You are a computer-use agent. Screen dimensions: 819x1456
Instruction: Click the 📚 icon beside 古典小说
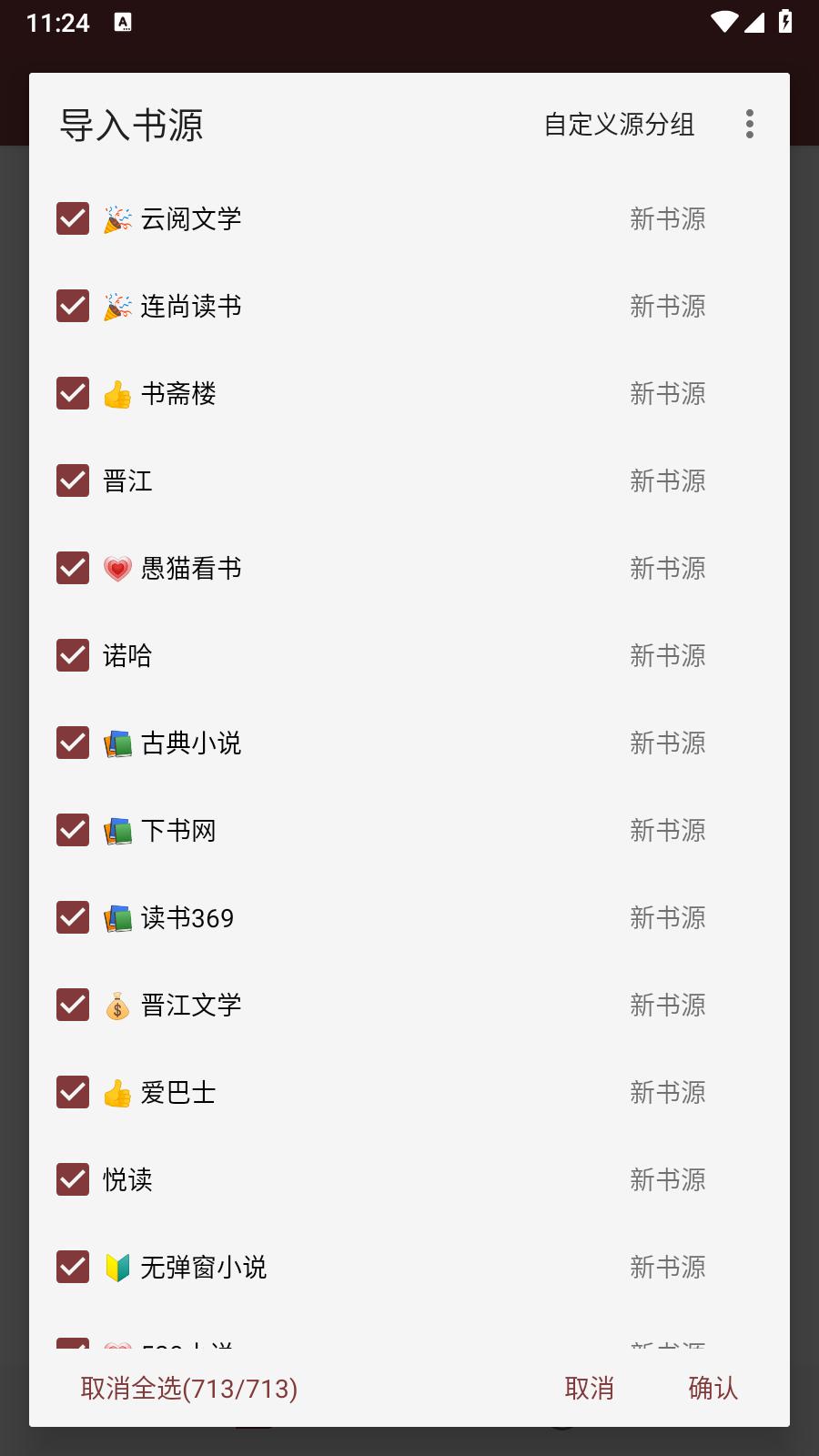click(116, 743)
